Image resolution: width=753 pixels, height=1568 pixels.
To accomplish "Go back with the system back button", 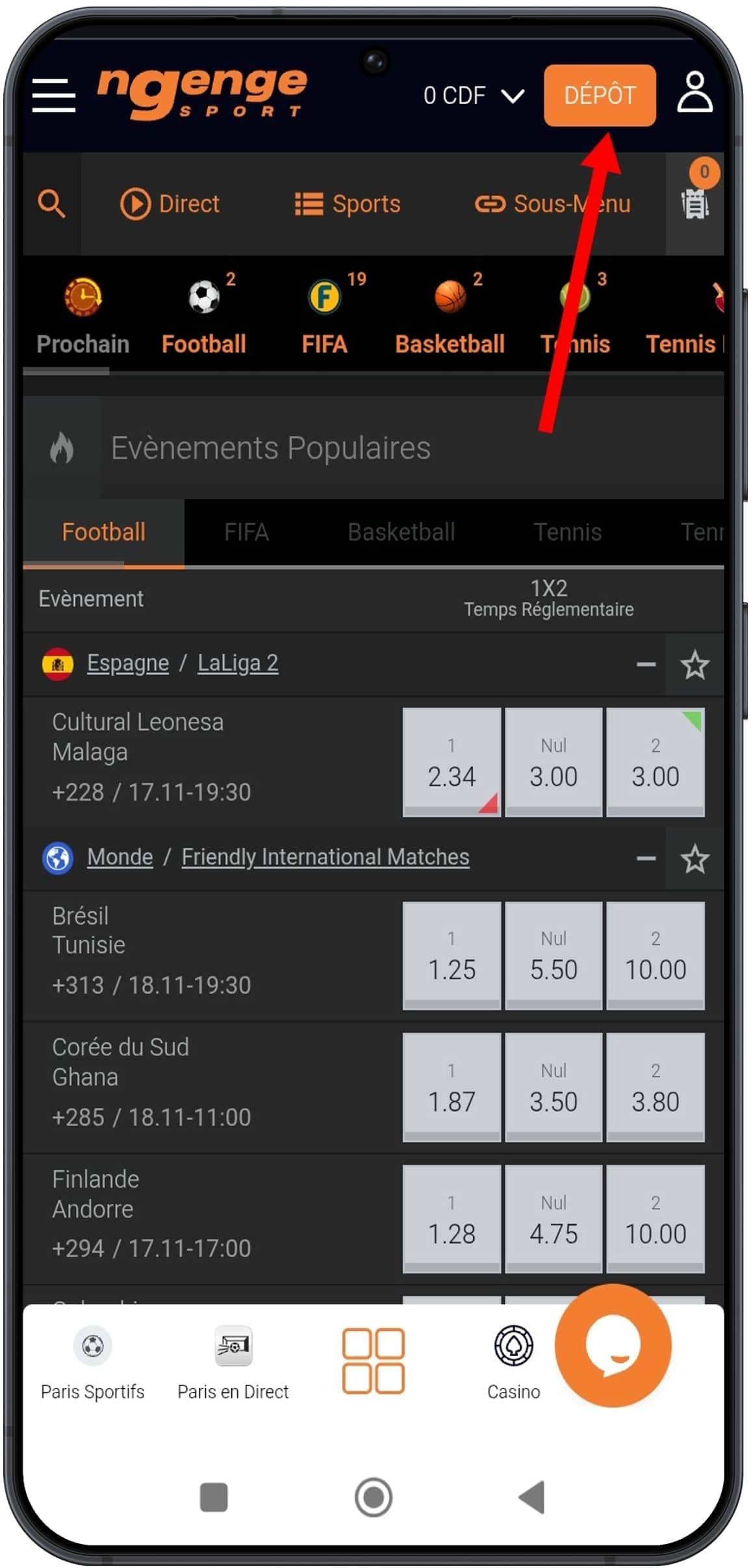I will [532, 1497].
